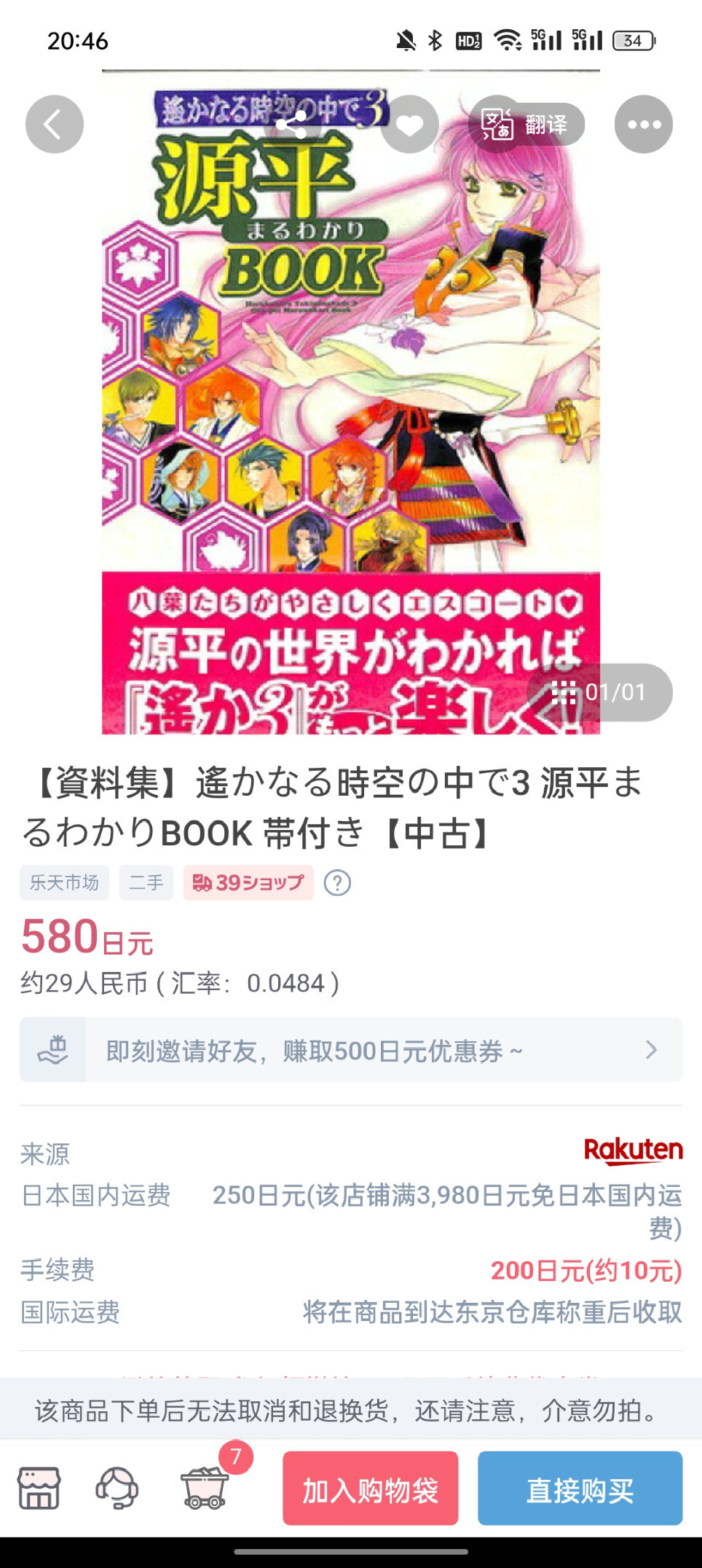Open the invite friends 500日元 coupon banner
The image size is (702, 1568).
point(351,1051)
